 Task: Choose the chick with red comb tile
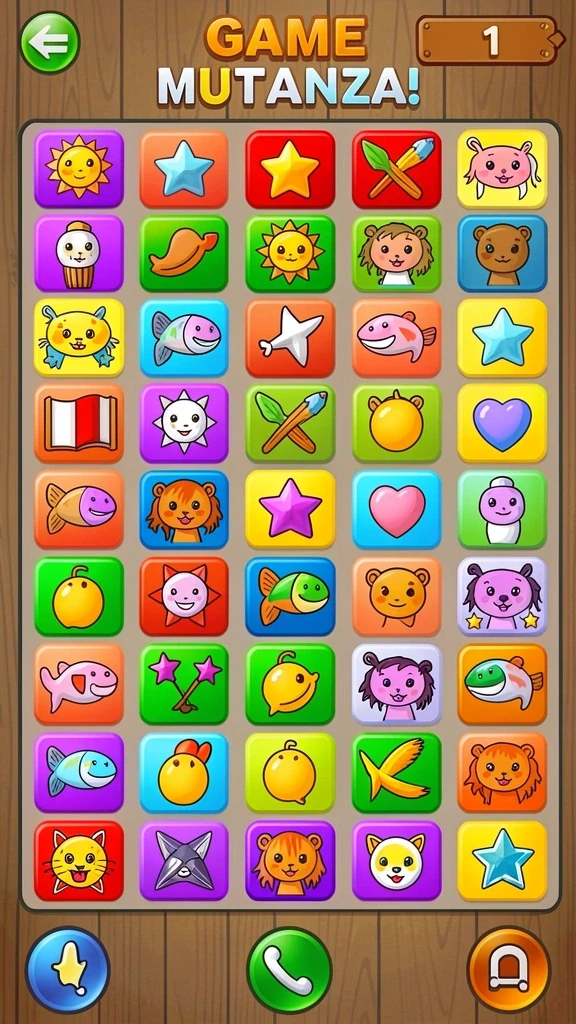pos(184,773)
